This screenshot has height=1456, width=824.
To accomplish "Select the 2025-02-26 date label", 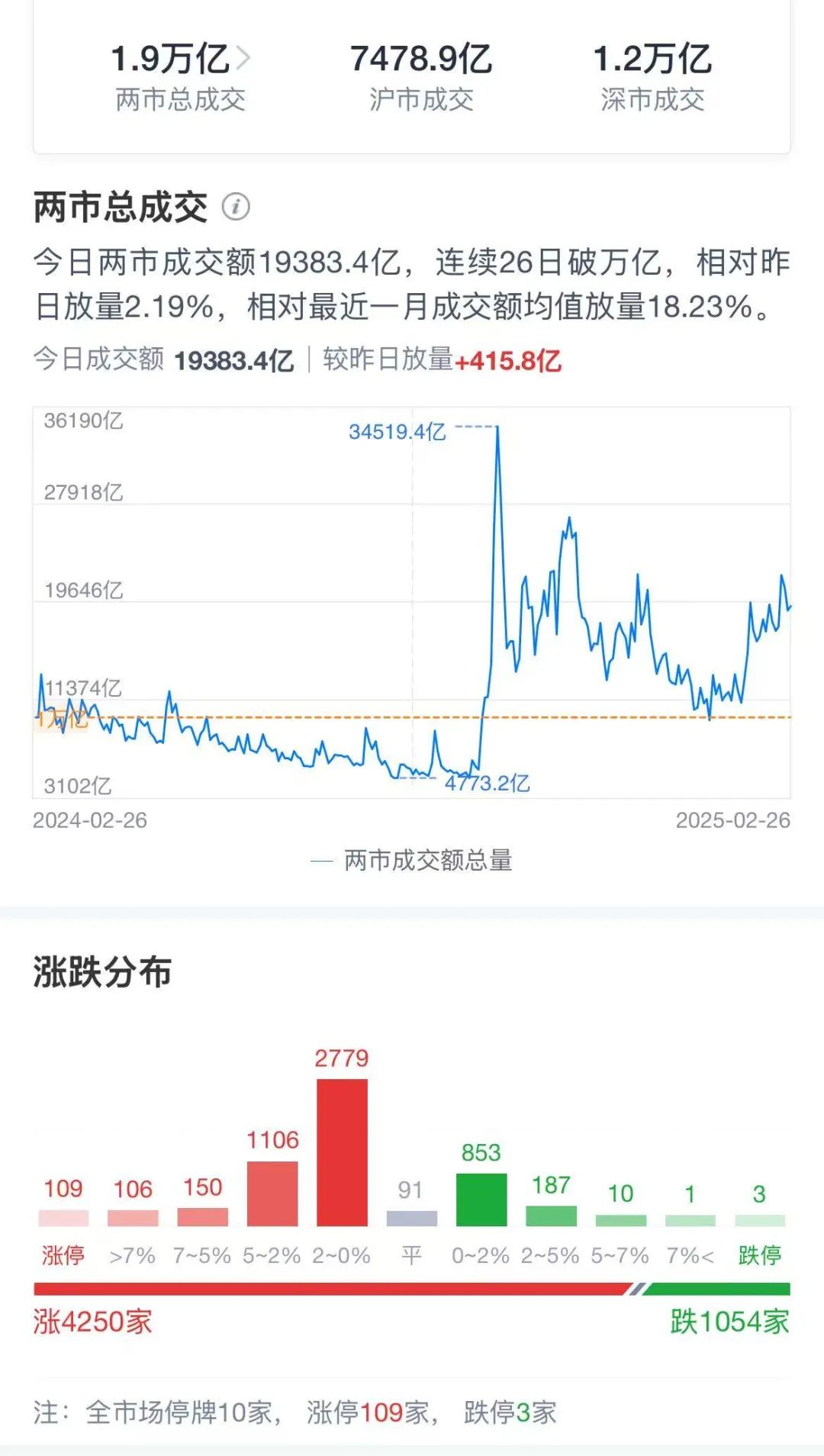I will tap(734, 822).
